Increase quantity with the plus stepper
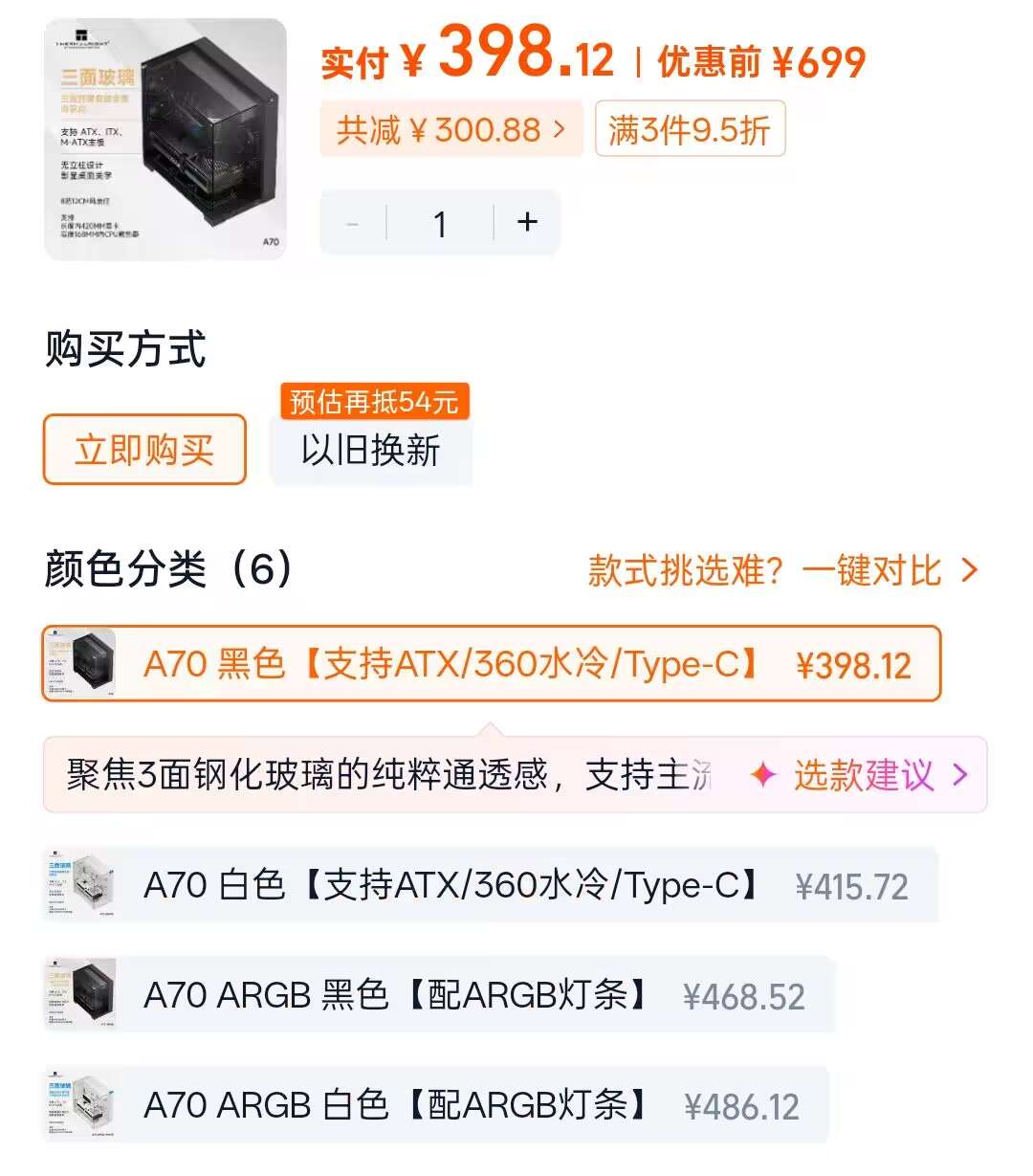This screenshot has width=1033, height=1176. [x=526, y=222]
